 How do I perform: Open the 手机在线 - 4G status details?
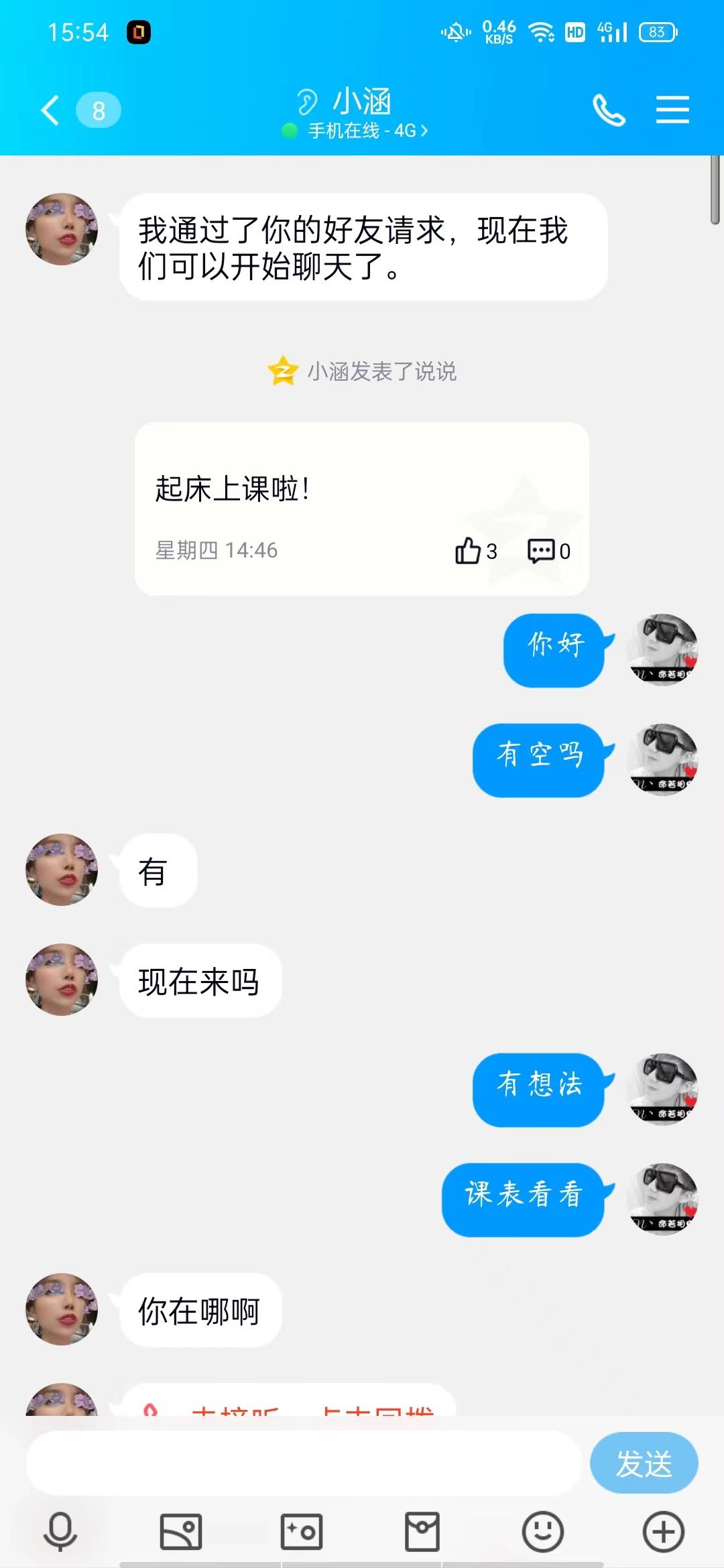[x=362, y=131]
